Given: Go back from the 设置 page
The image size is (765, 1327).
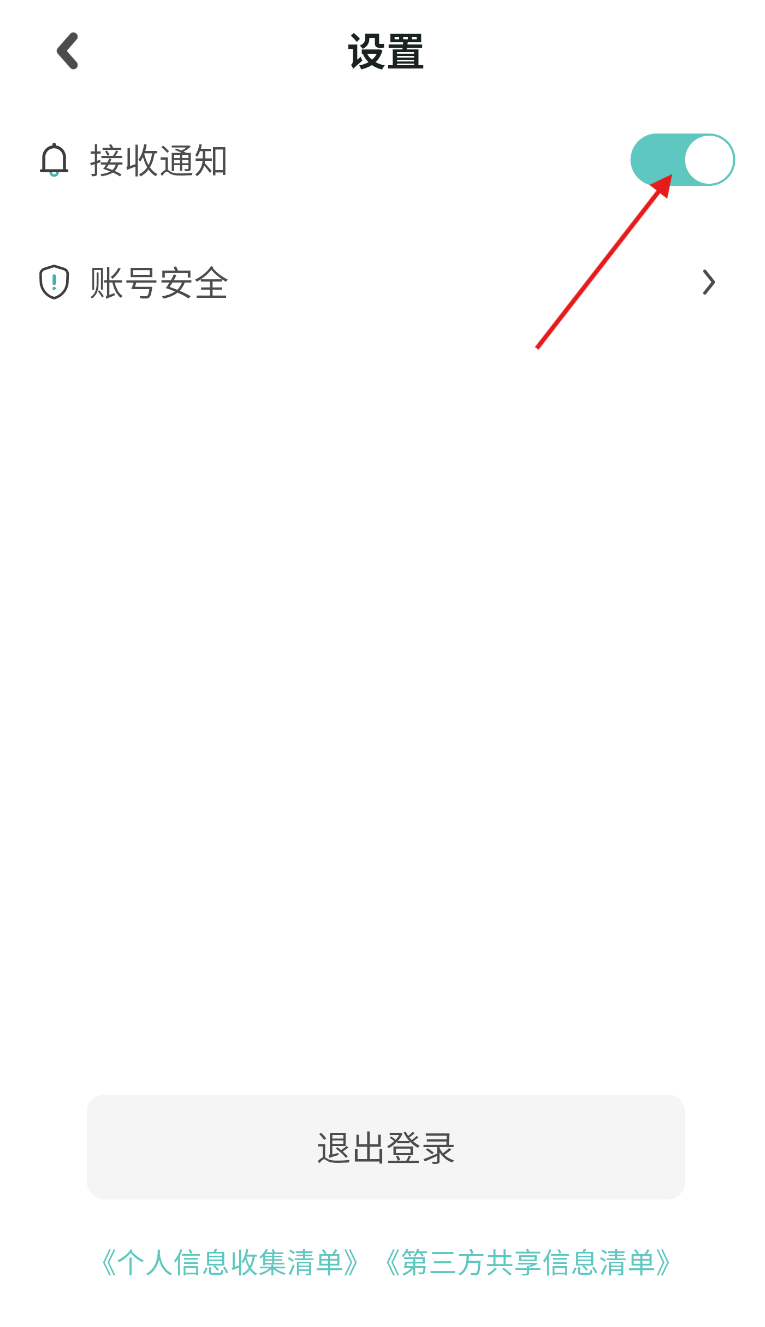Looking at the screenshot, I should point(67,51).
